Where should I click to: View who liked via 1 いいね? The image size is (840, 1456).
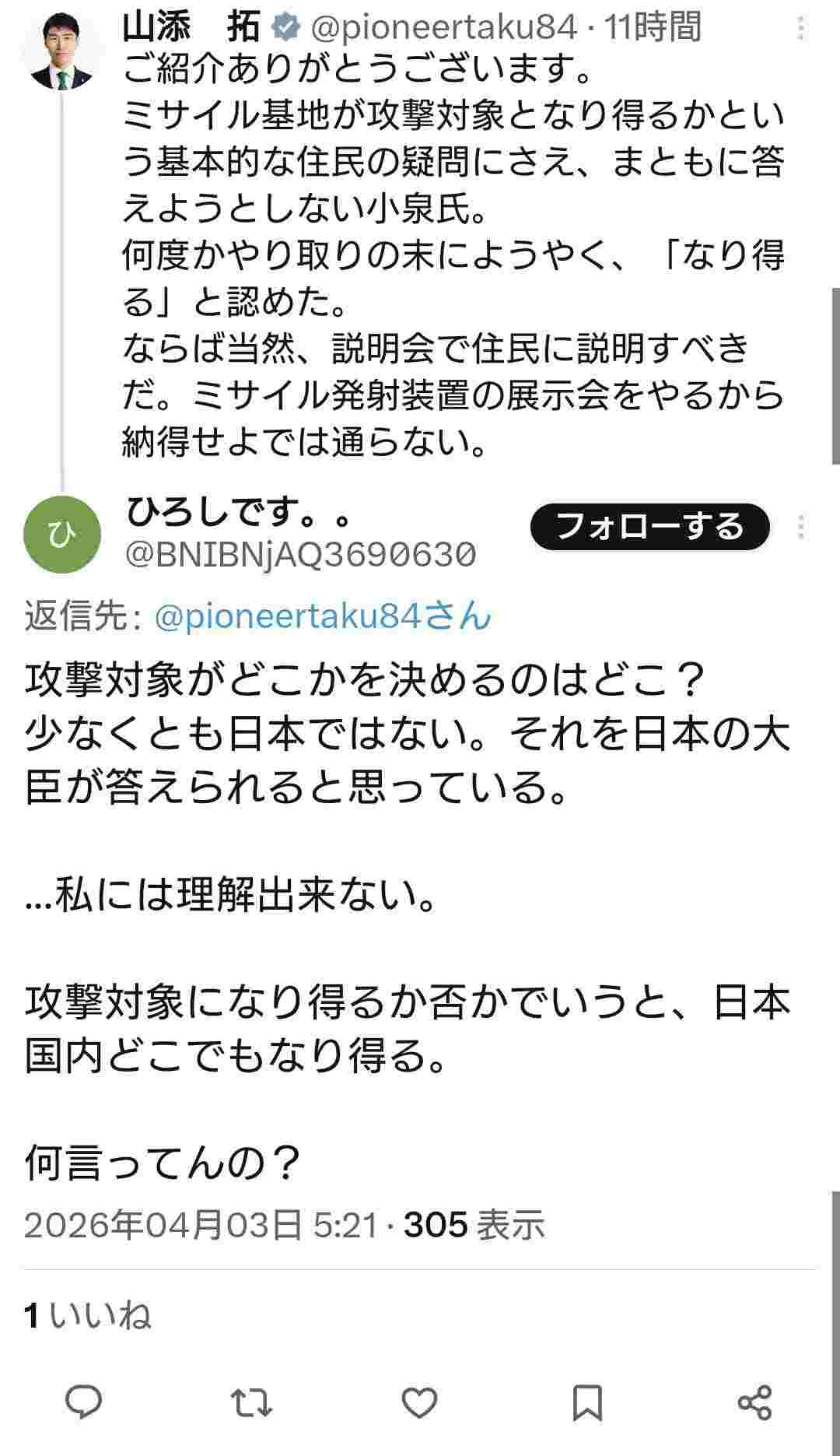tap(88, 1315)
